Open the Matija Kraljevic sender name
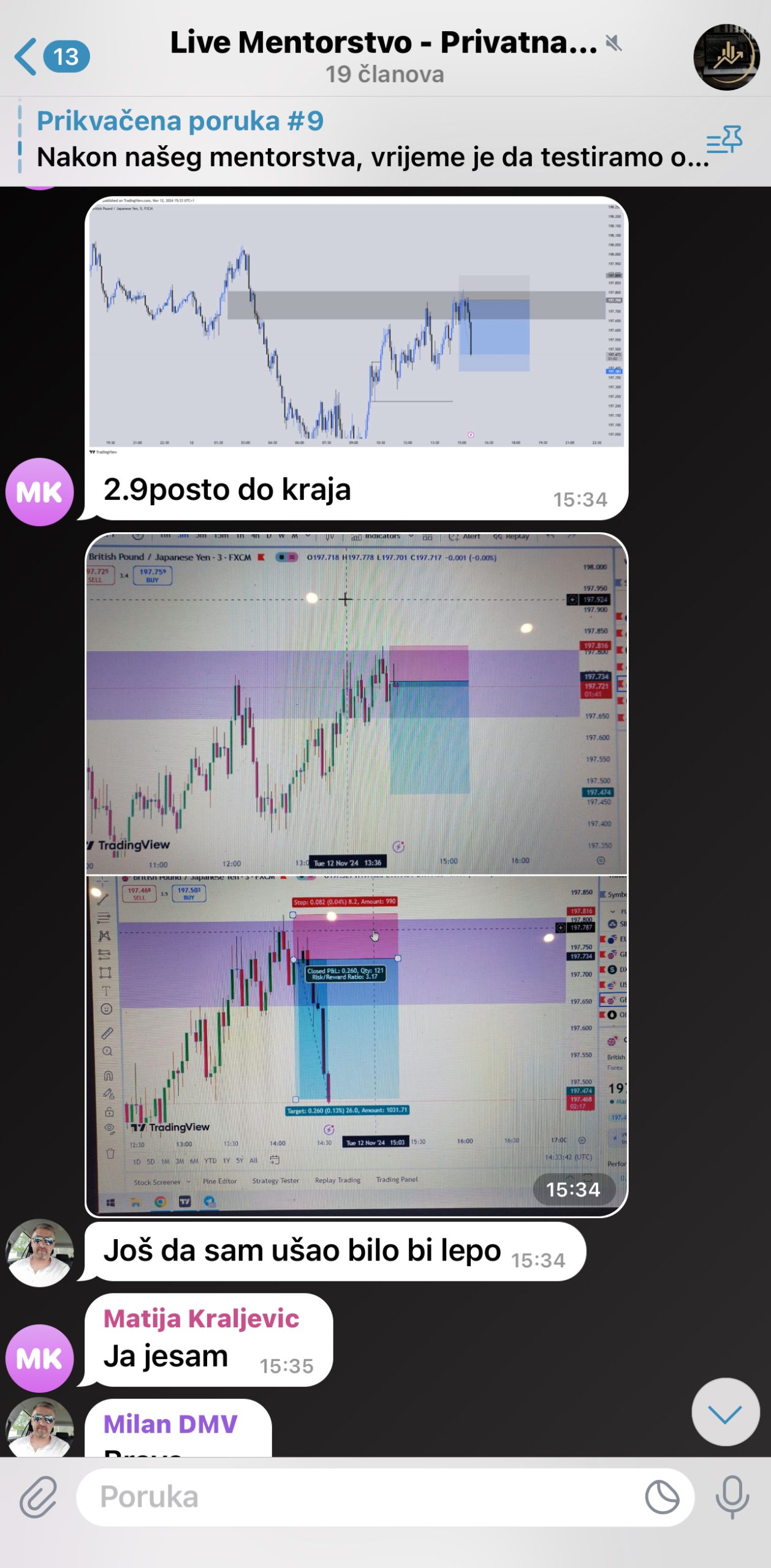 (201, 1319)
